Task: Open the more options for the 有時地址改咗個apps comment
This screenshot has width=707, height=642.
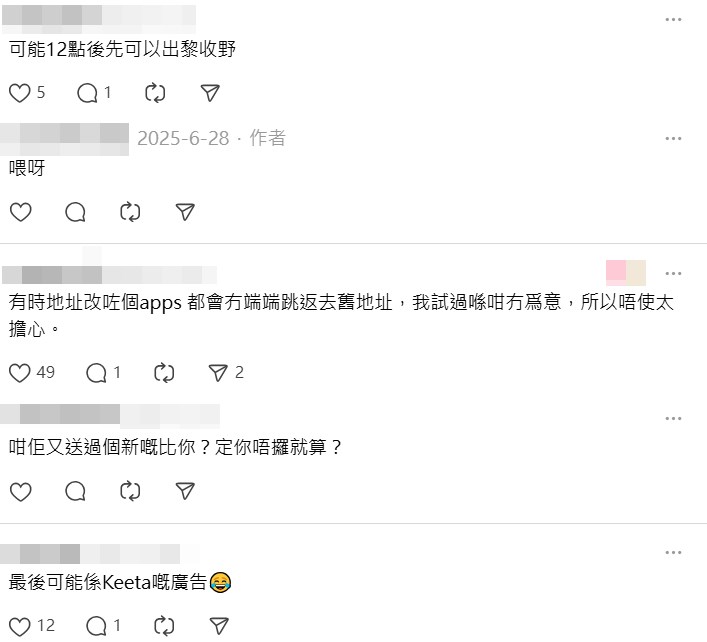Action: point(674,273)
